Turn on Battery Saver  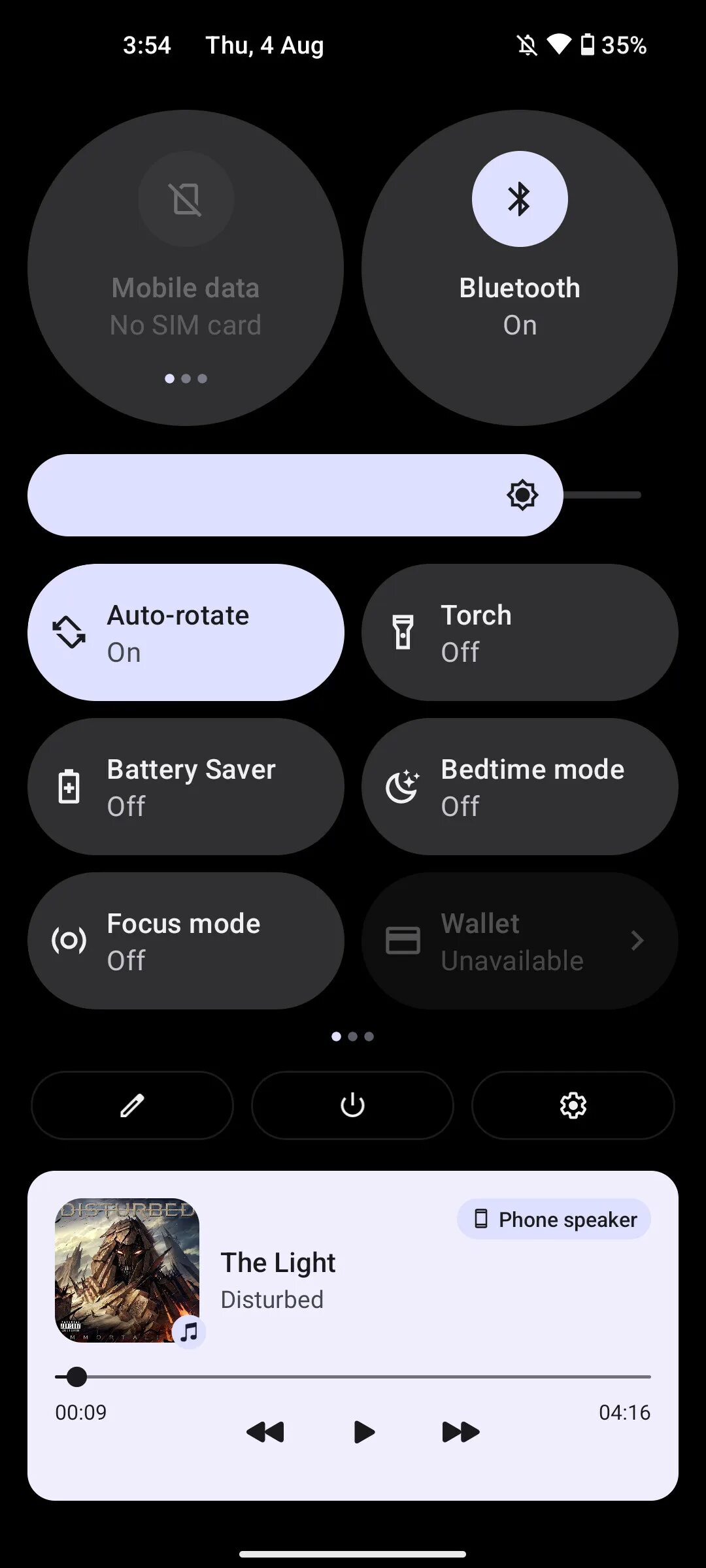[185, 786]
